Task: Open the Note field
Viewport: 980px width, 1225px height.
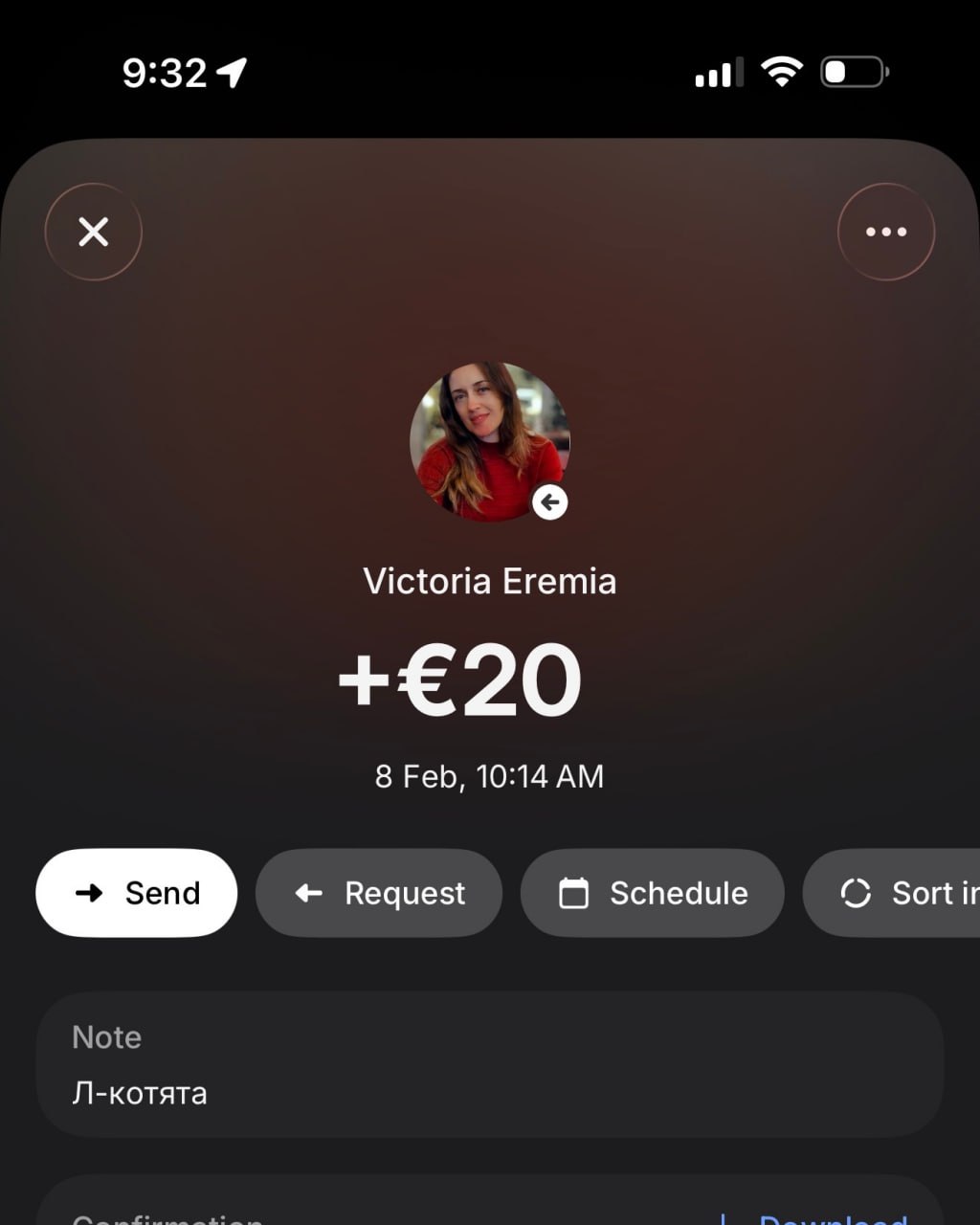Action: 489,1065
